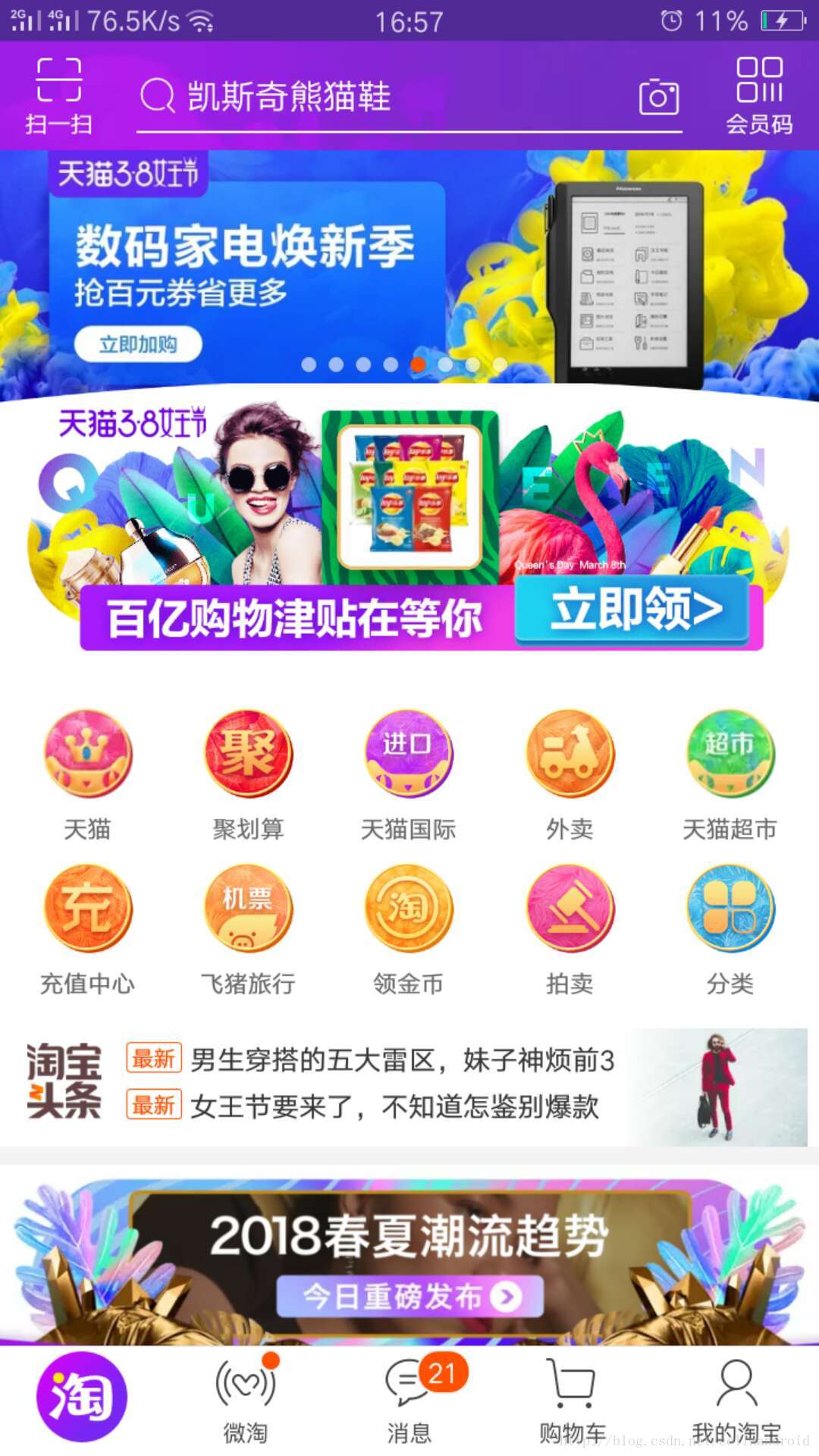Screen dimensions: 819x1456
Task: Tap the 立即加购 button on the banner
Action: (x=138, y=345)
